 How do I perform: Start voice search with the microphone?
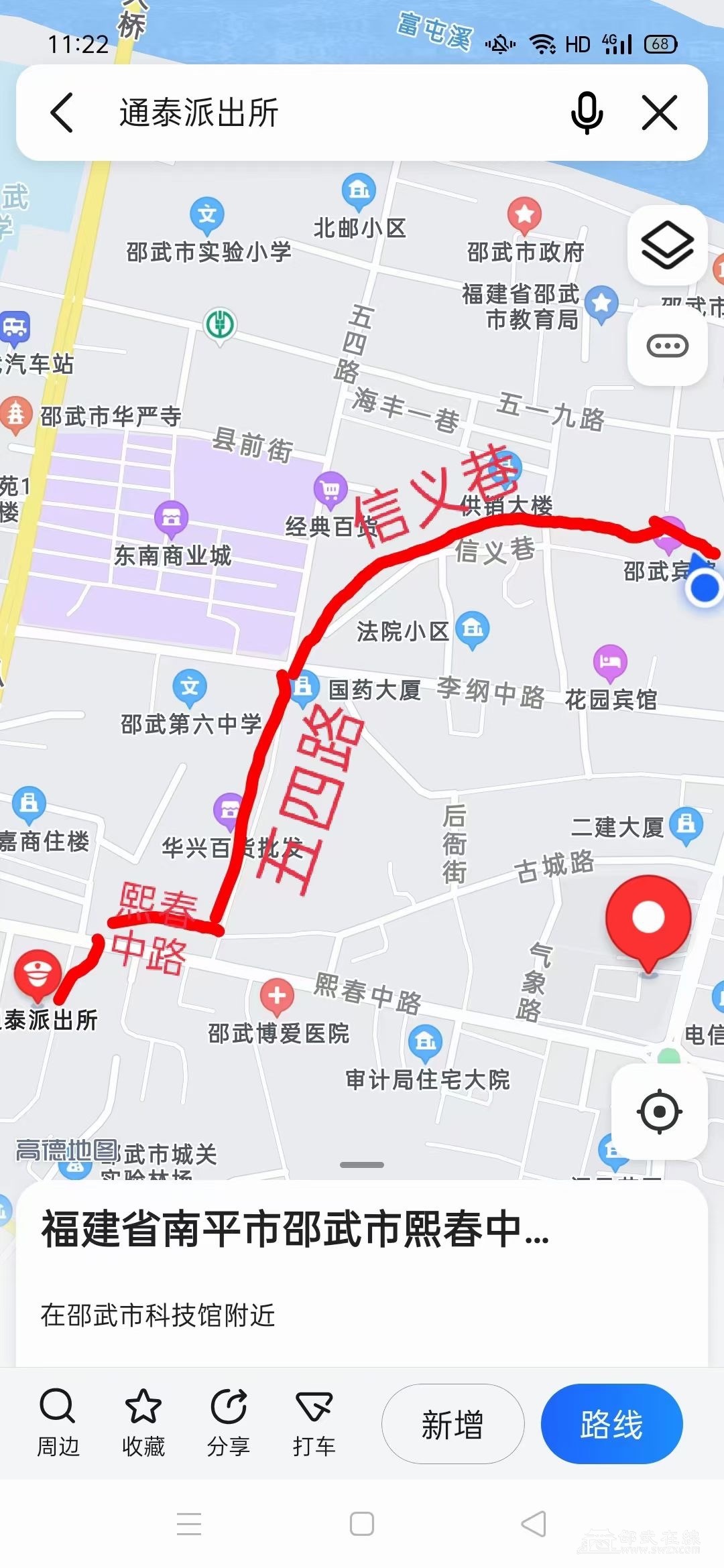pos(587,113)
